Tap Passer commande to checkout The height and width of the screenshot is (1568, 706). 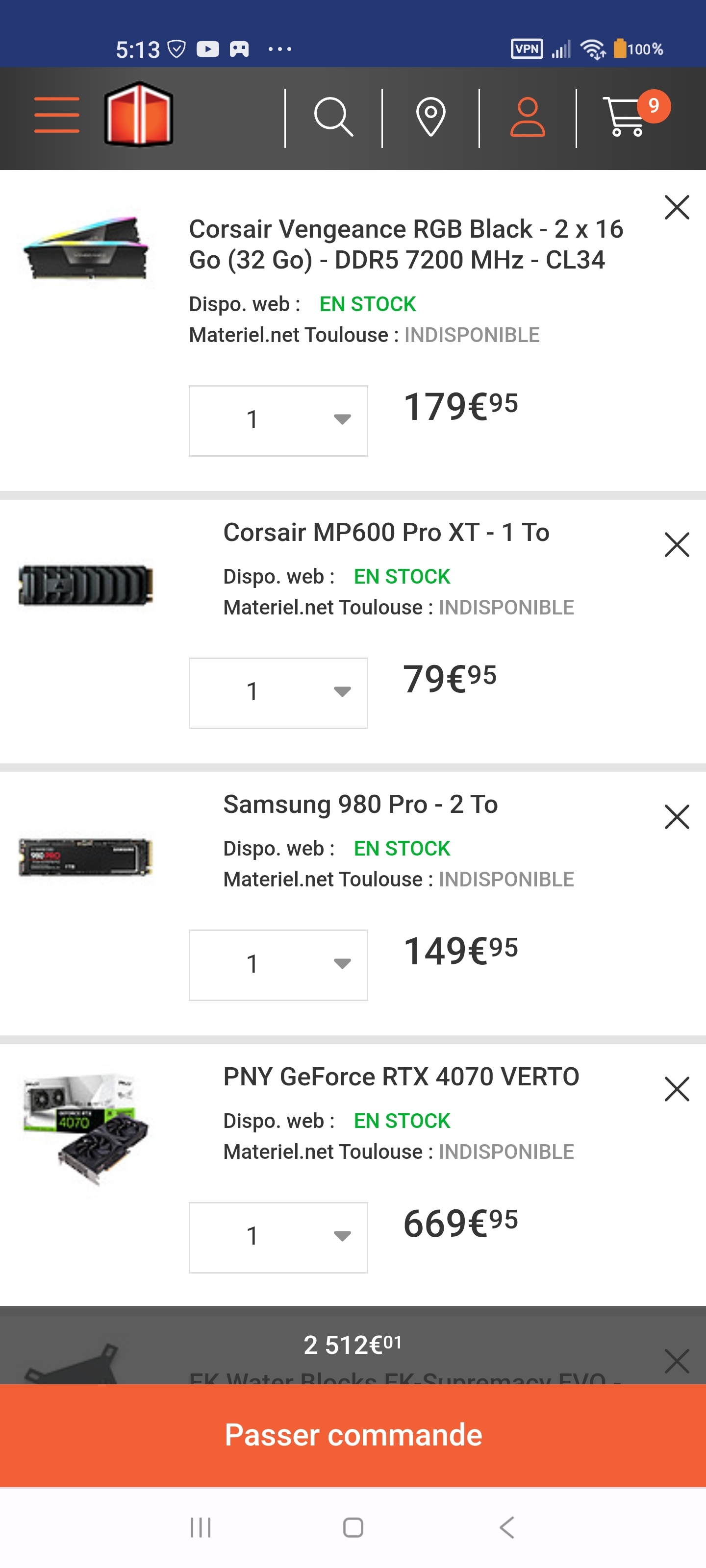(353, 1435)
